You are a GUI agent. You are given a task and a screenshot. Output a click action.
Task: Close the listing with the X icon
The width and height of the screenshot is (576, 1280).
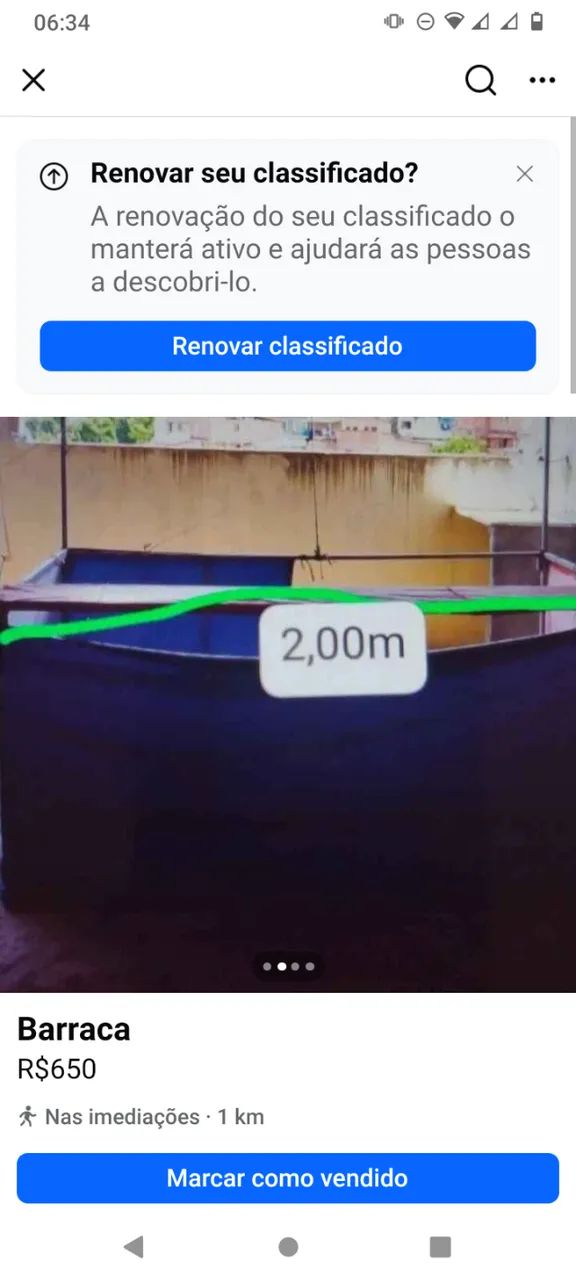click(34, 81)
